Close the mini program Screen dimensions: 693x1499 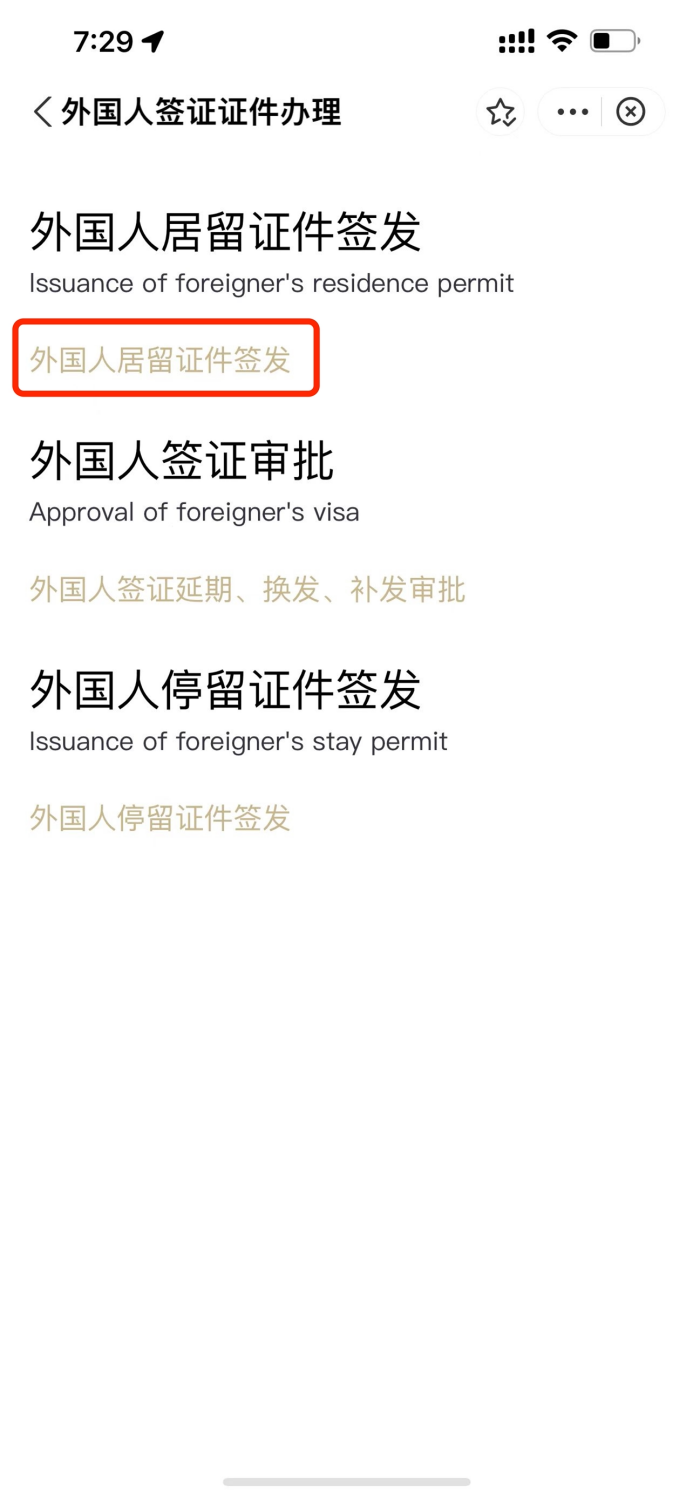(x=631, y=112)
